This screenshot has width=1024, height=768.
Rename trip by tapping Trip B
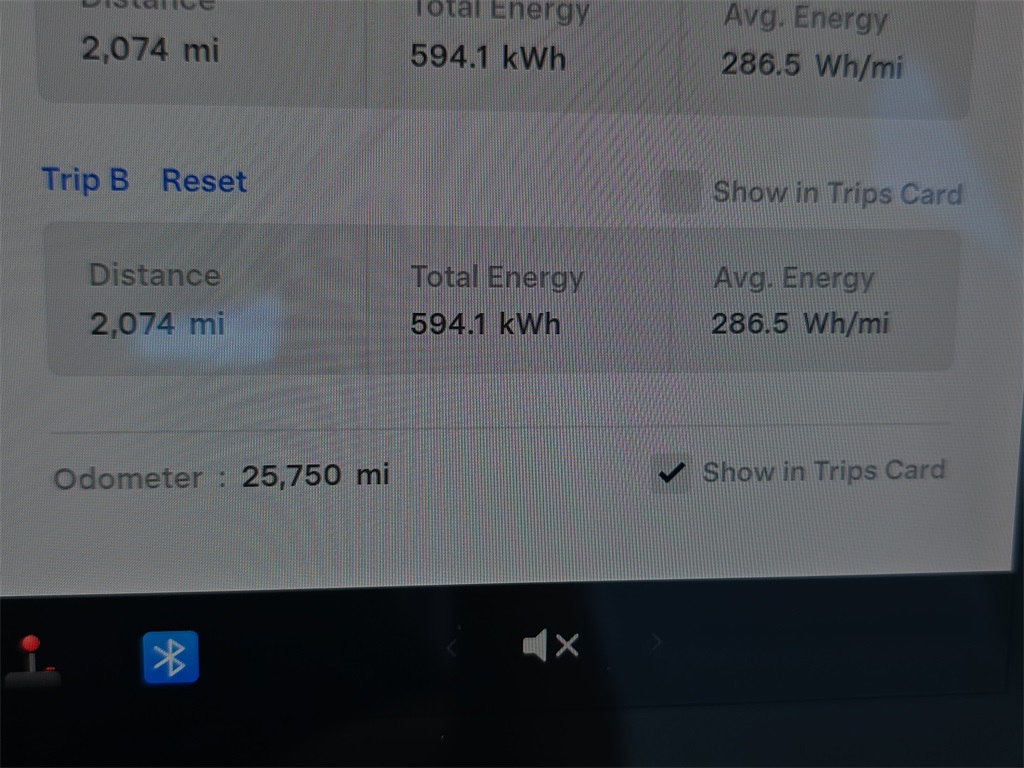85,180
